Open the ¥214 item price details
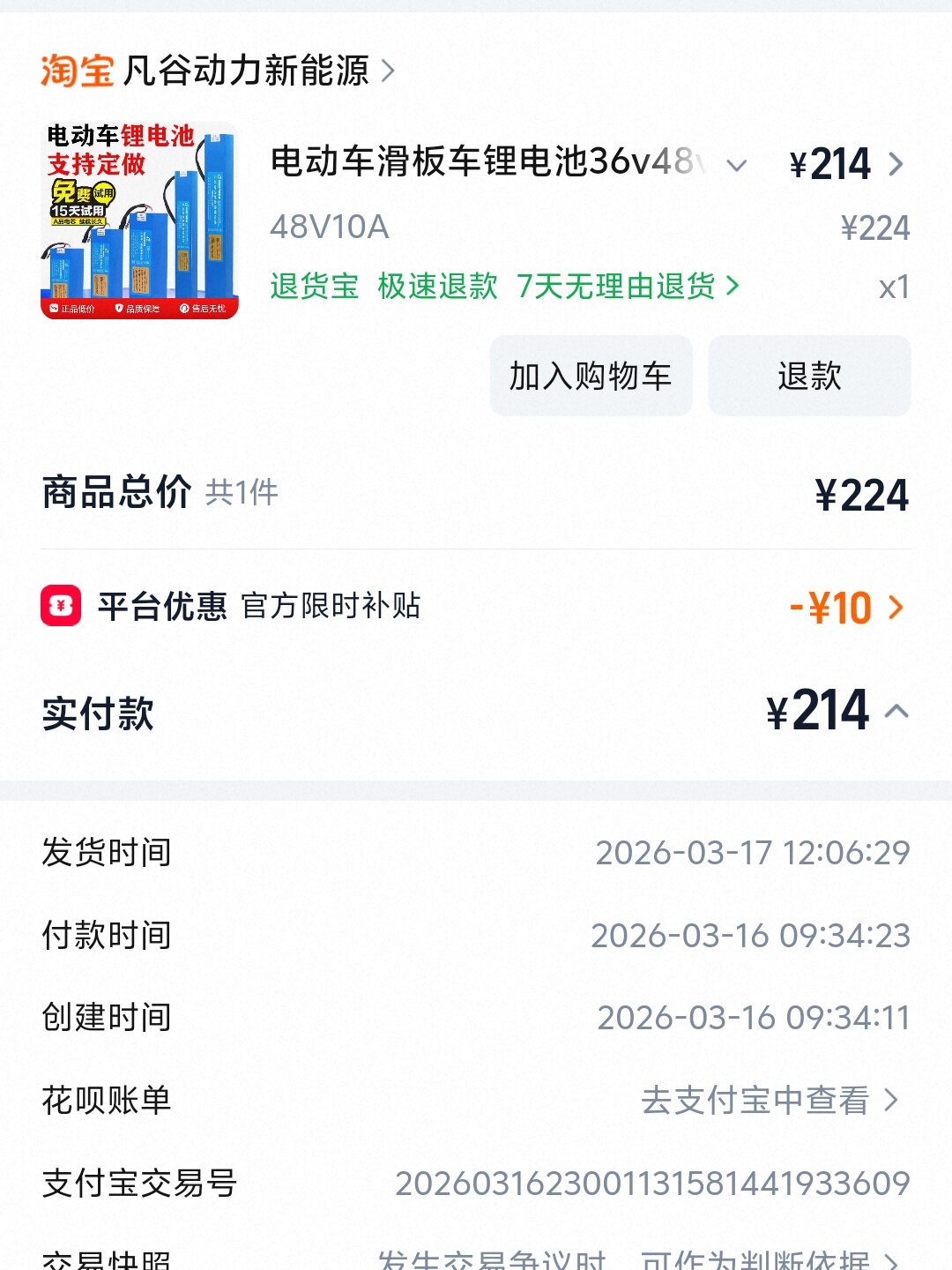This screenshot has width=952, height=1270. point(846,165)
